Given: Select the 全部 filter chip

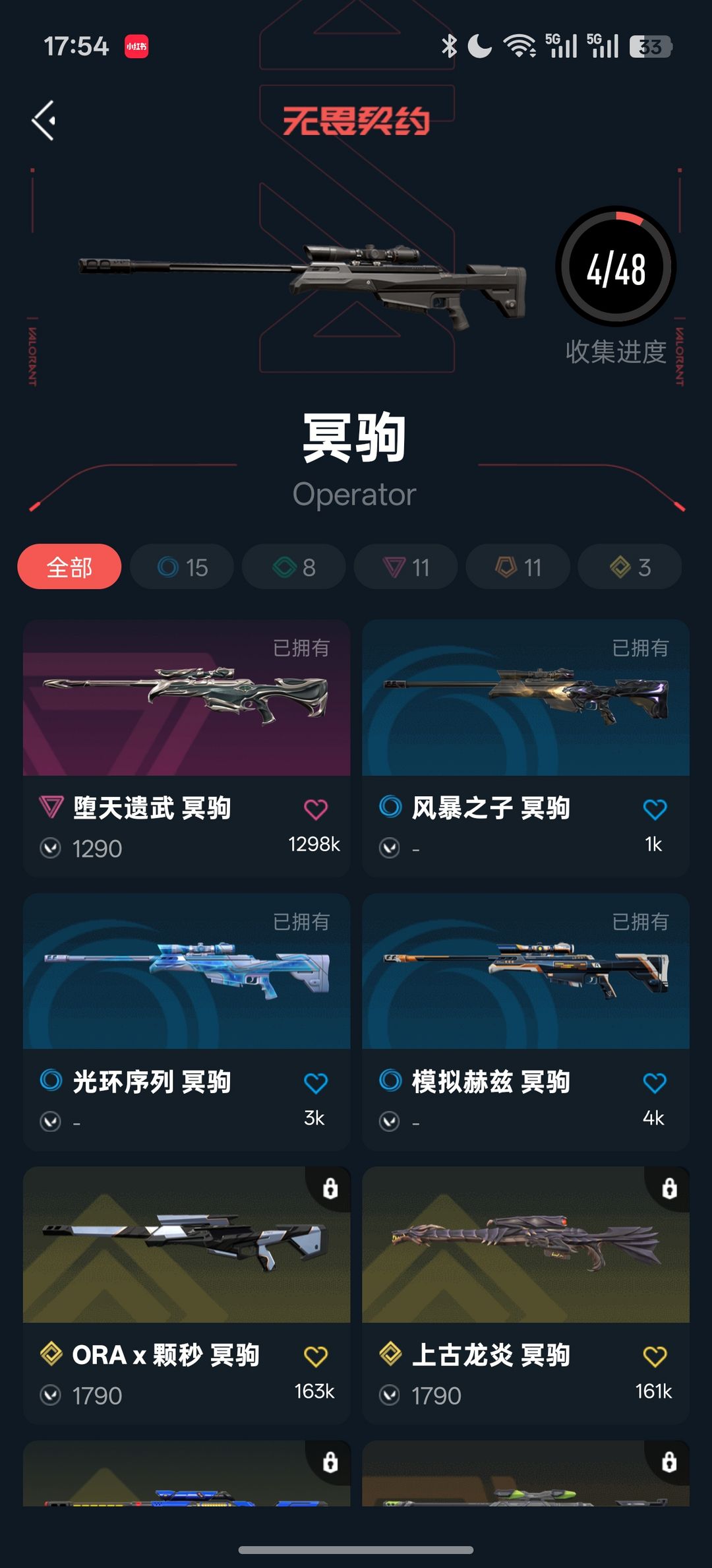Looking at the screenshot, I should pos(69,567).
